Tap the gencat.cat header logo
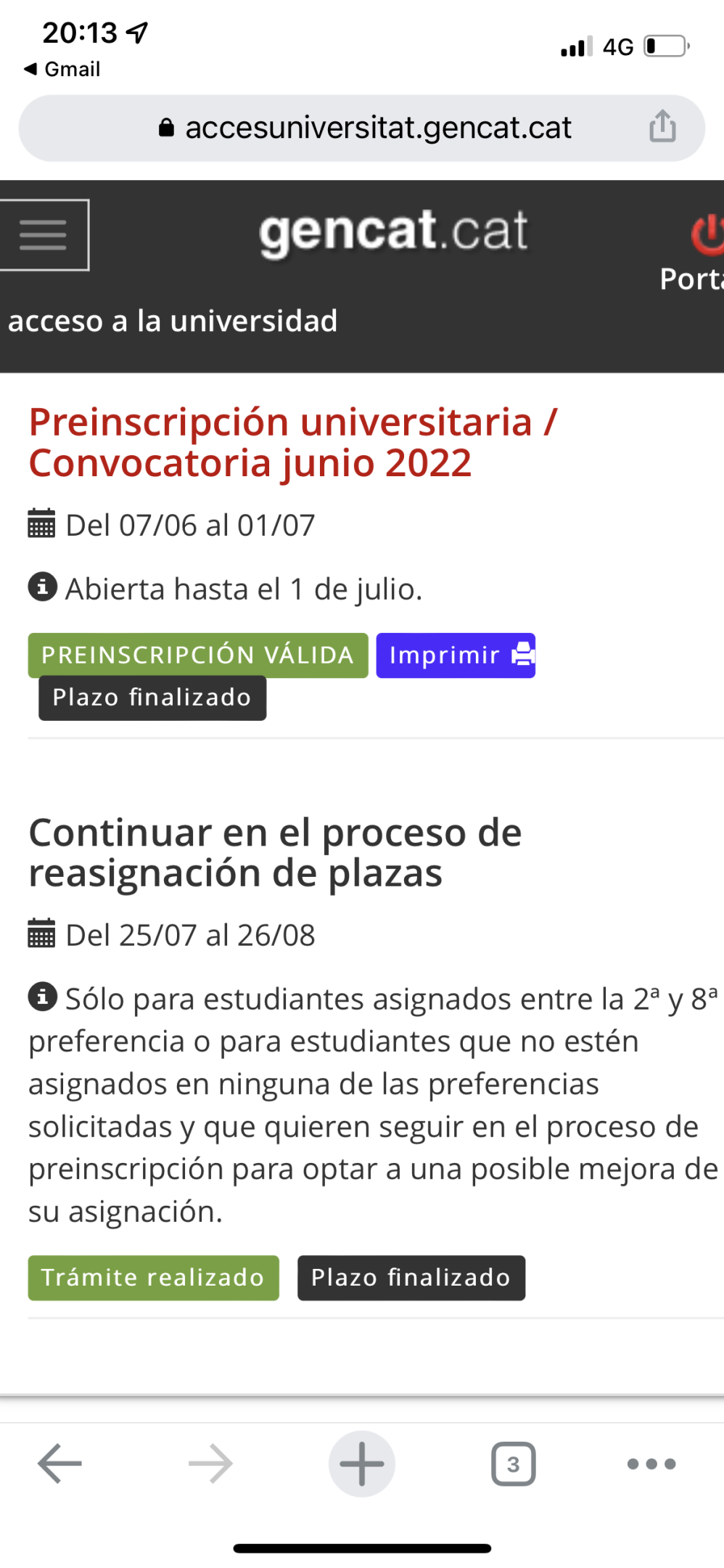The width and height of the screenshot is (724, 1568). point(393,232)
